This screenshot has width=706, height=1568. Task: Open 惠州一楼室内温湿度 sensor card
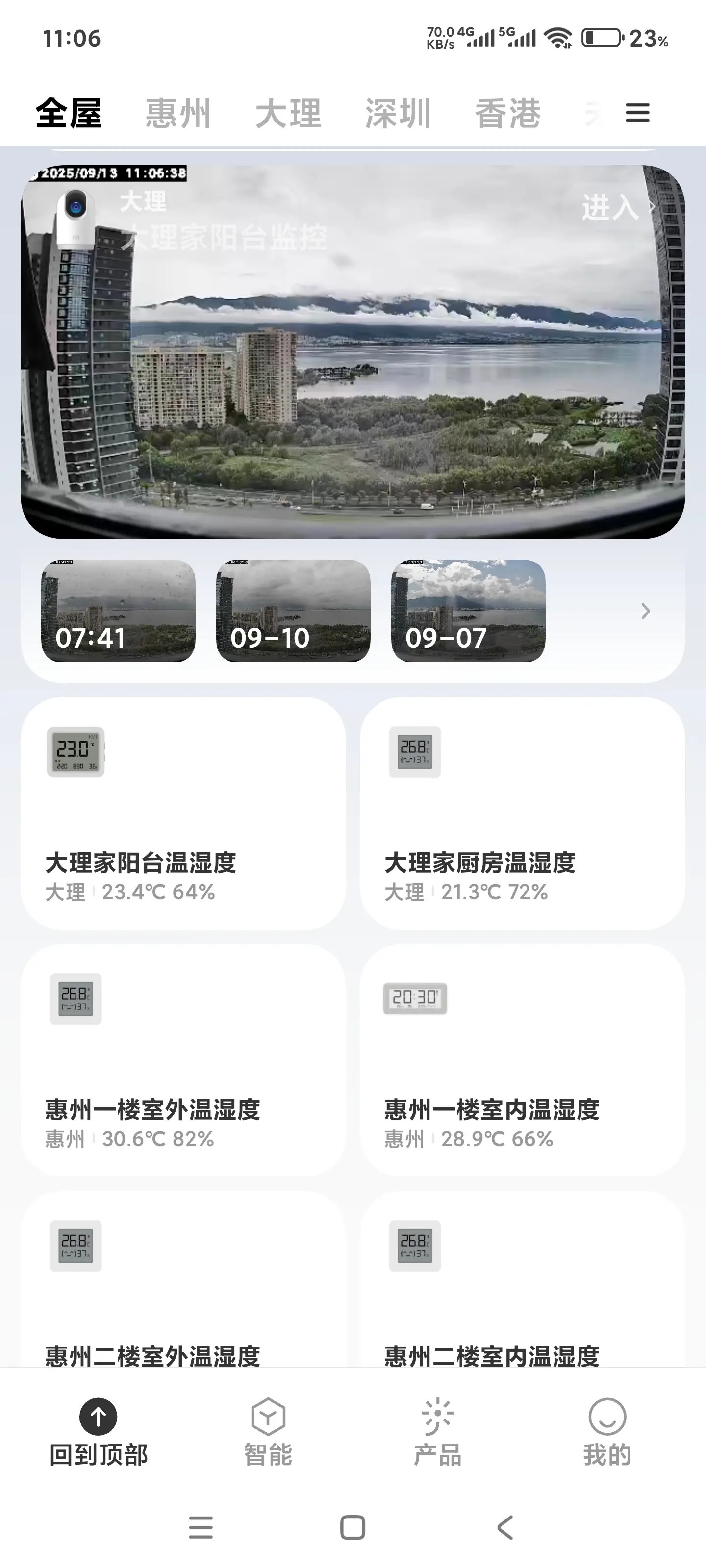(522, 1060)
